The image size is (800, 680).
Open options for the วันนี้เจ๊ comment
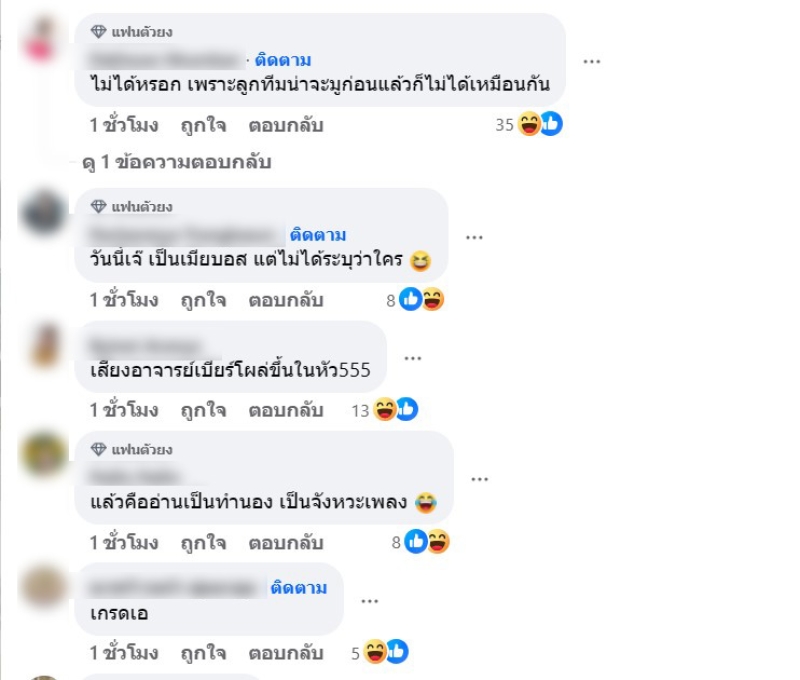474,237
